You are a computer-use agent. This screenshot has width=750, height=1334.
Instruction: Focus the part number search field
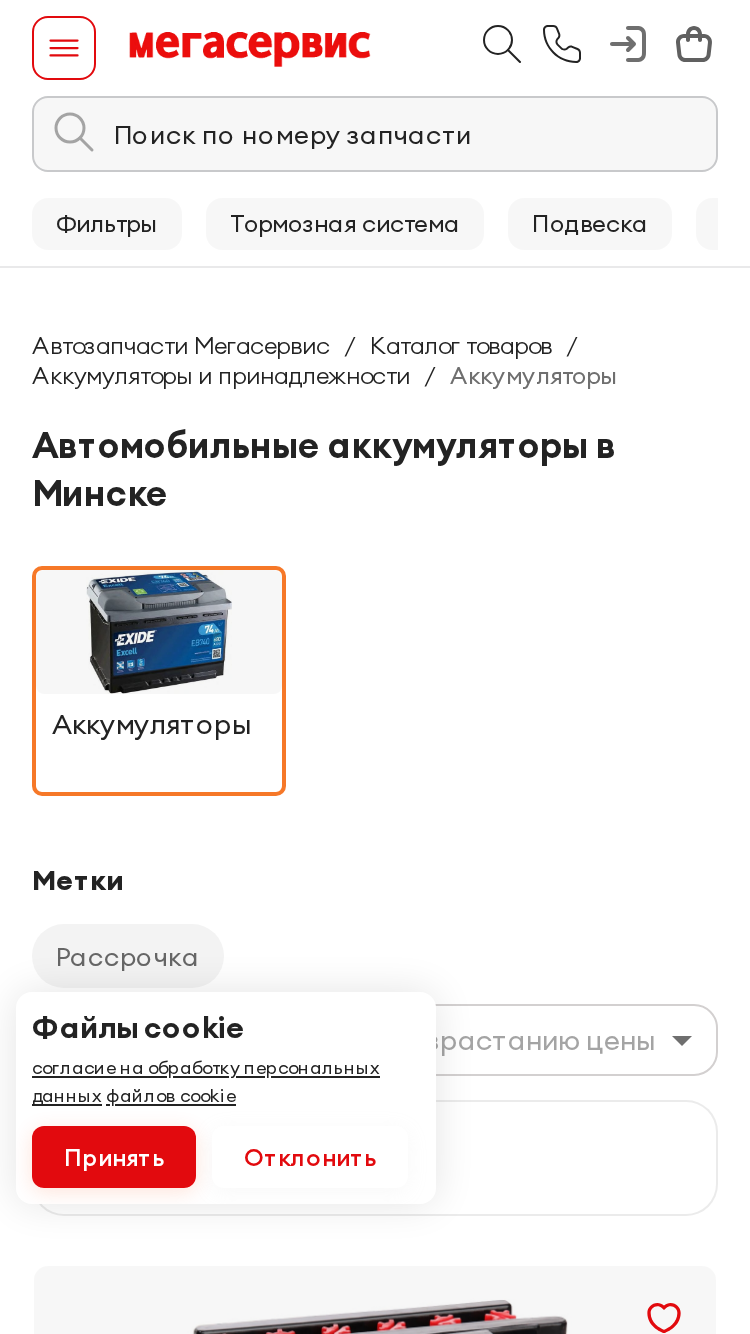pyautogui.click(x=375, y=134)
